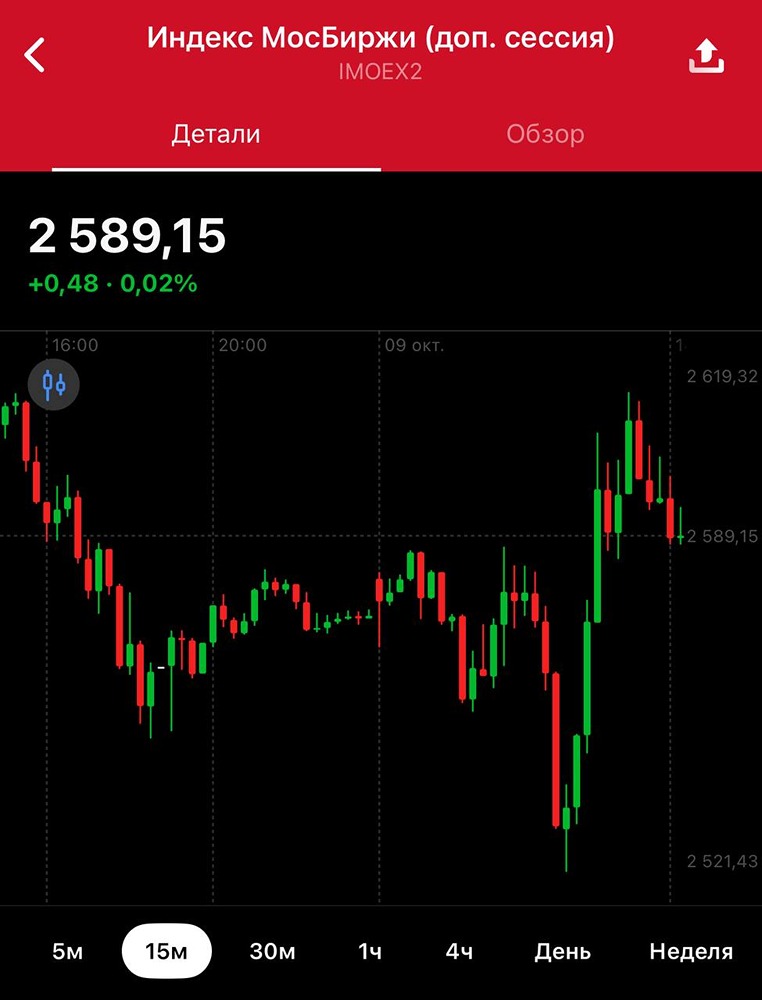This screenshot has height=1000, width=762.
Task: Select the Детали tab
Action: (x=216, y=134)
